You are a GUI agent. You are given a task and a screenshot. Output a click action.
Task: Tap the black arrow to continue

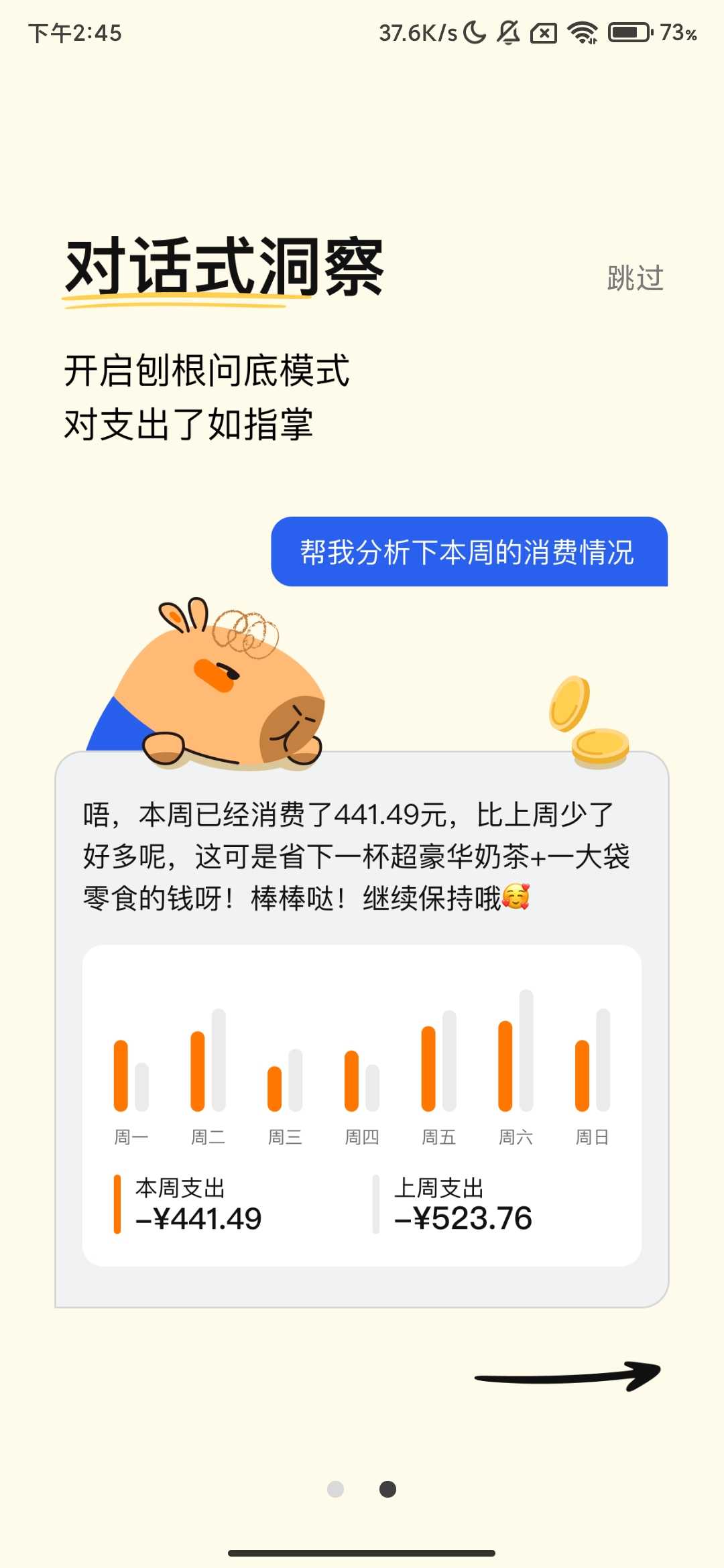pyautogui.click(x=568, y=1376)
